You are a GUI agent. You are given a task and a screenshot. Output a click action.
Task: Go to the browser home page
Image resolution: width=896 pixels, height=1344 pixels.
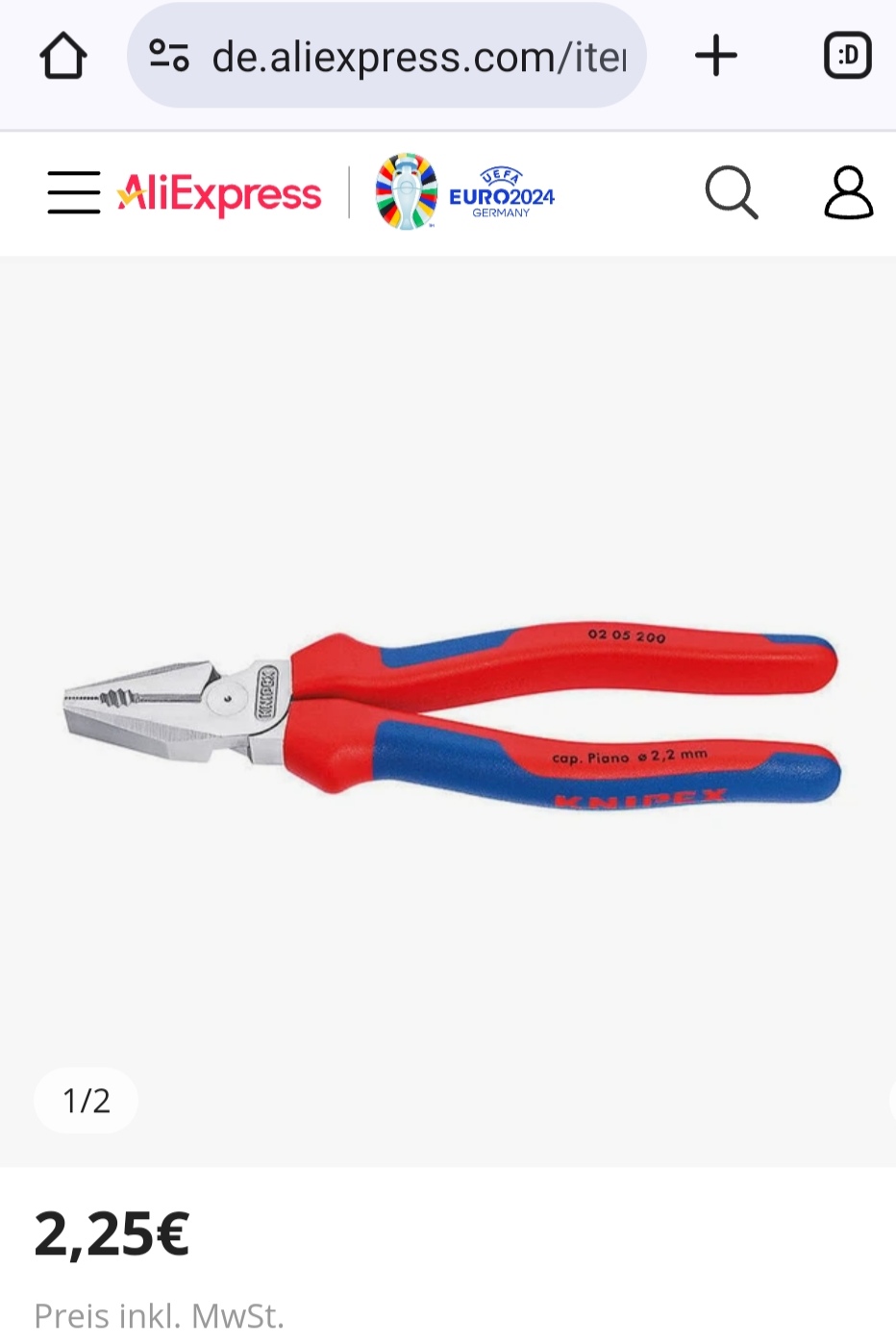(x=63, y=56)
